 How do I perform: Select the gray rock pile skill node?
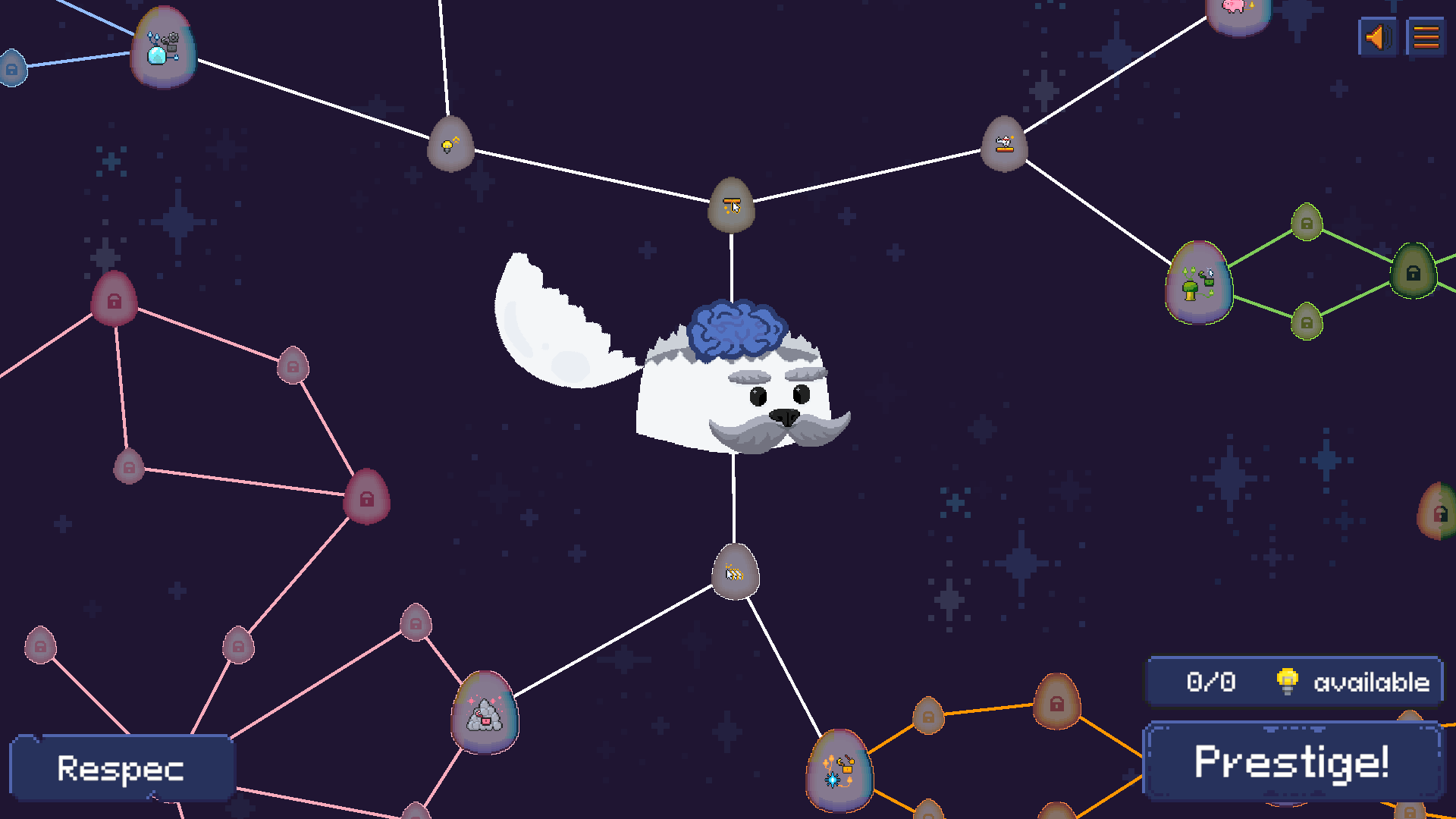click(x=485, y=713)
